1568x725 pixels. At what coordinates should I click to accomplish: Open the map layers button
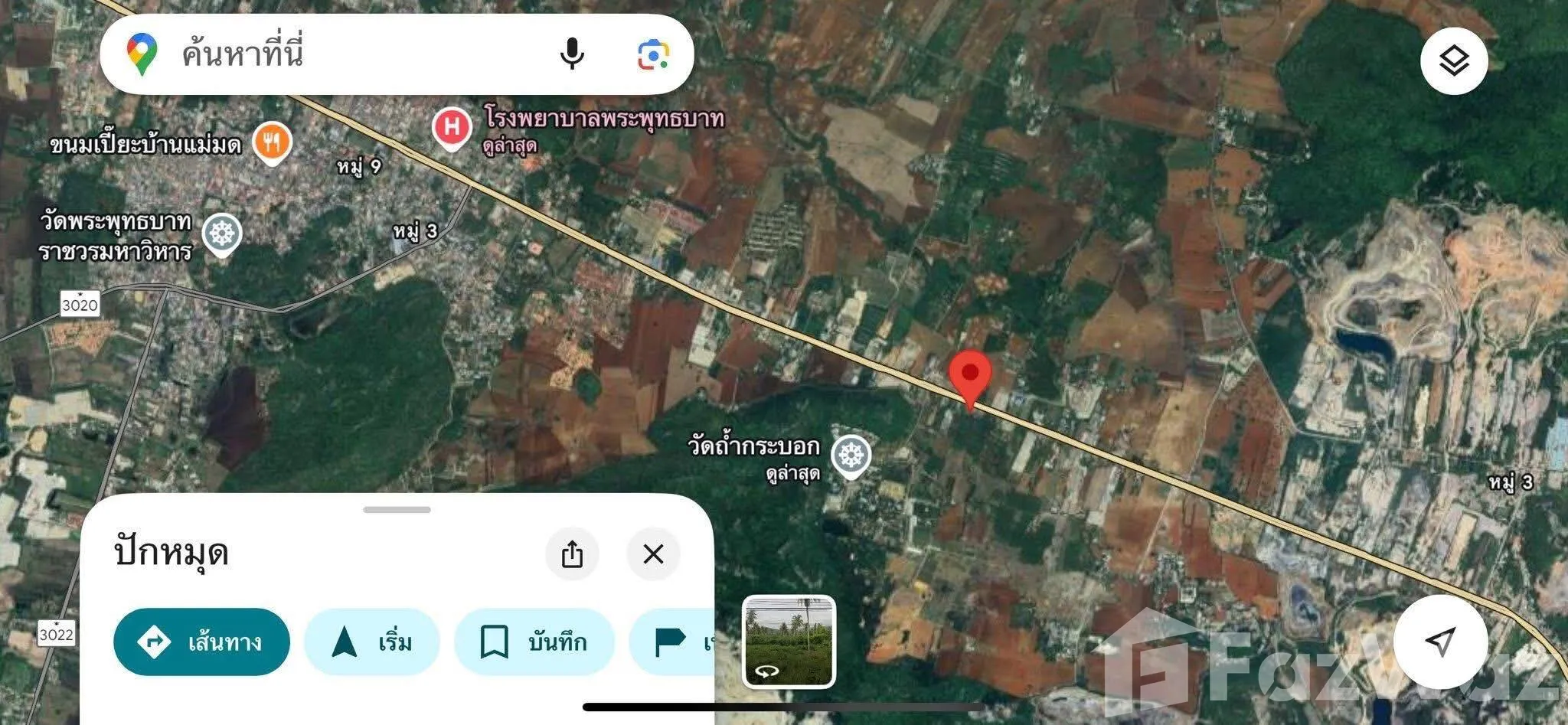pos(1453,60)
